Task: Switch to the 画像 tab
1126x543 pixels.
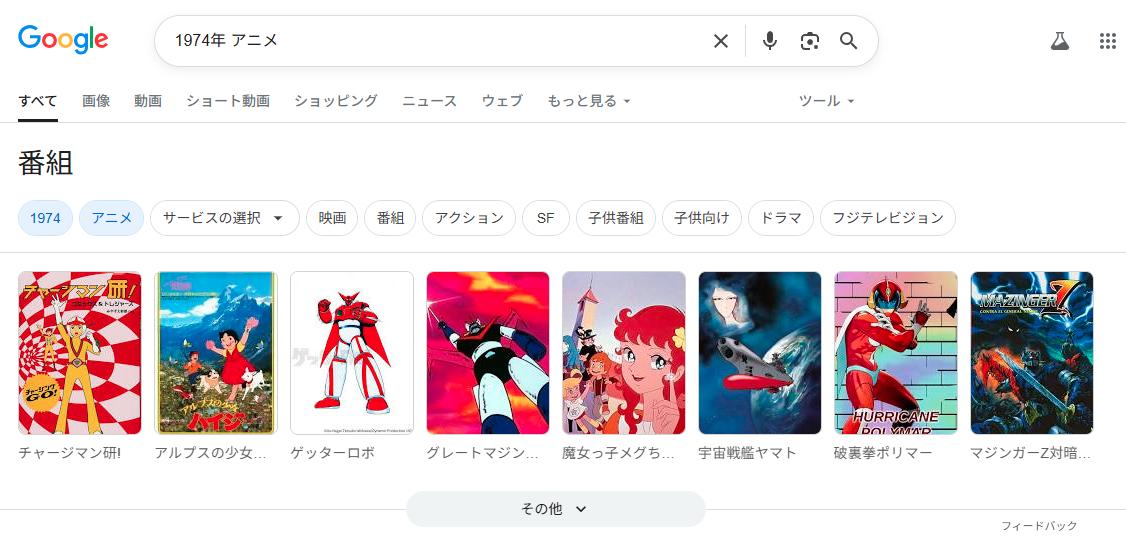Action: 96,101
